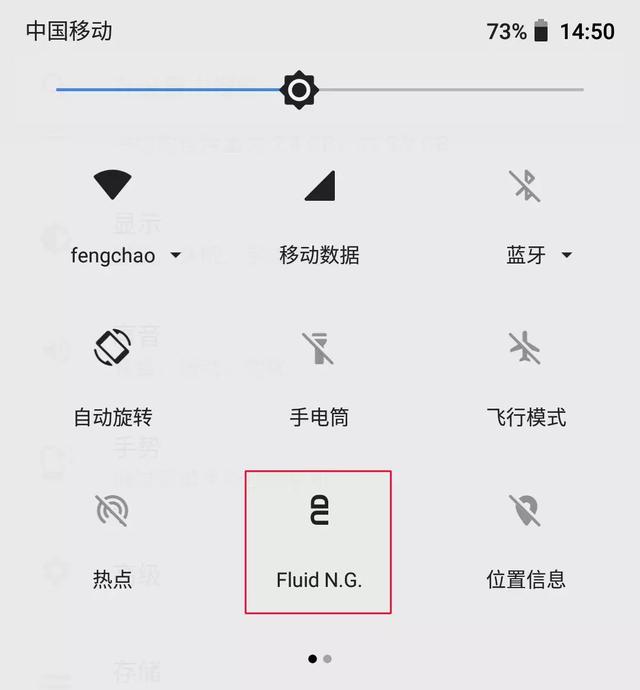Turn on the 手电筒 flashlight
Screen dimensions: 640x690
319,348
